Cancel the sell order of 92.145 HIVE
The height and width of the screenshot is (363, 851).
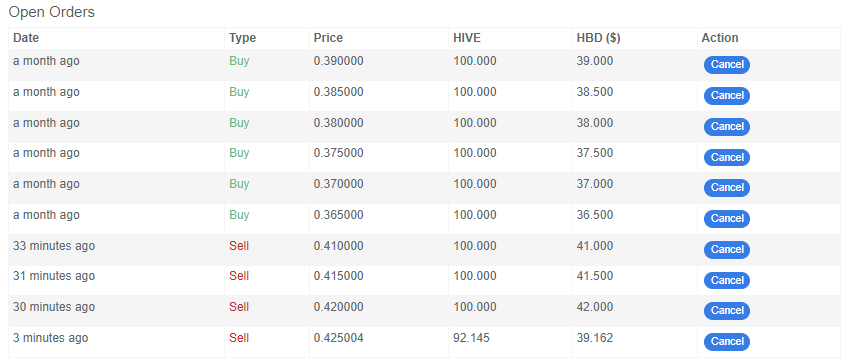pos(727,342)
